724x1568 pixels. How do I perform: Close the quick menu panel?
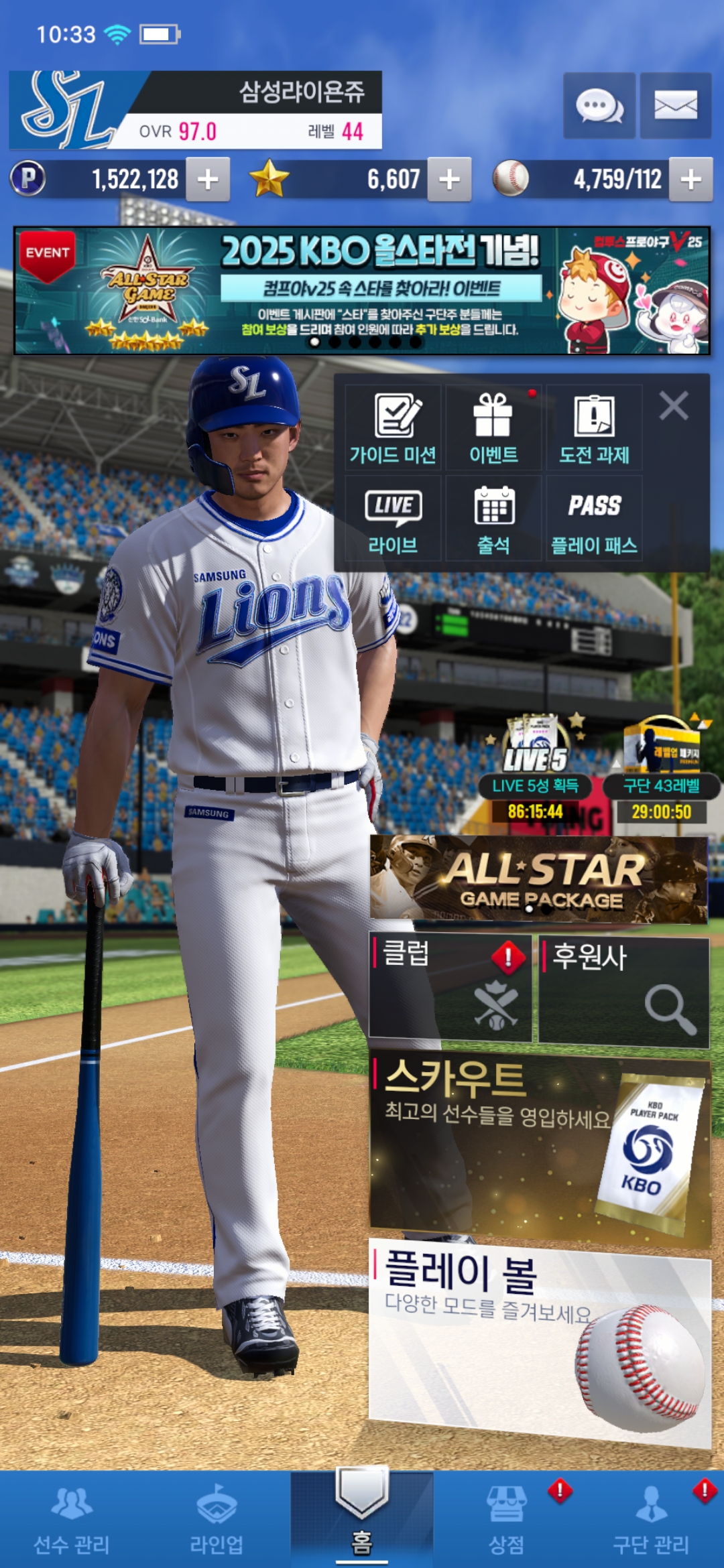pos(673,406)
